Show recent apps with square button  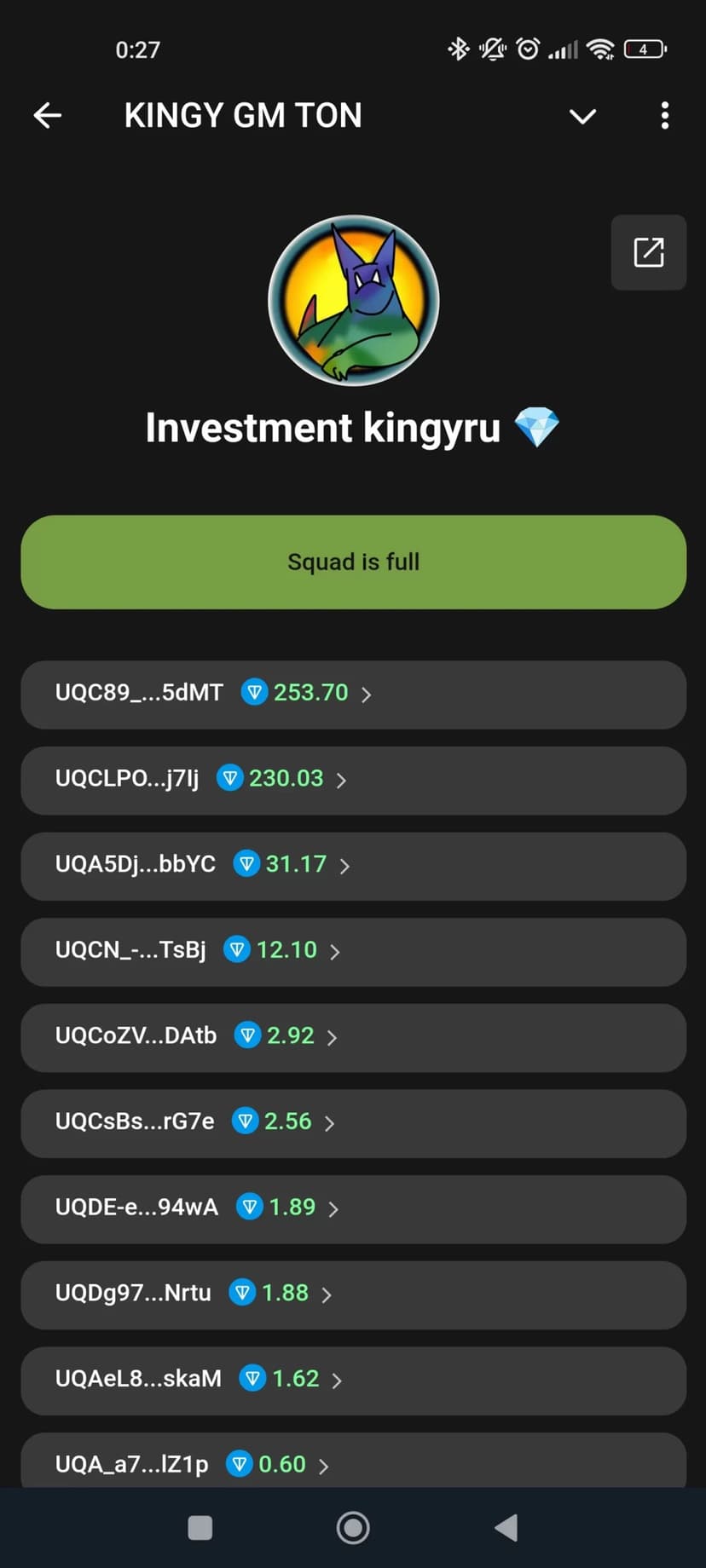(200, 1528)
